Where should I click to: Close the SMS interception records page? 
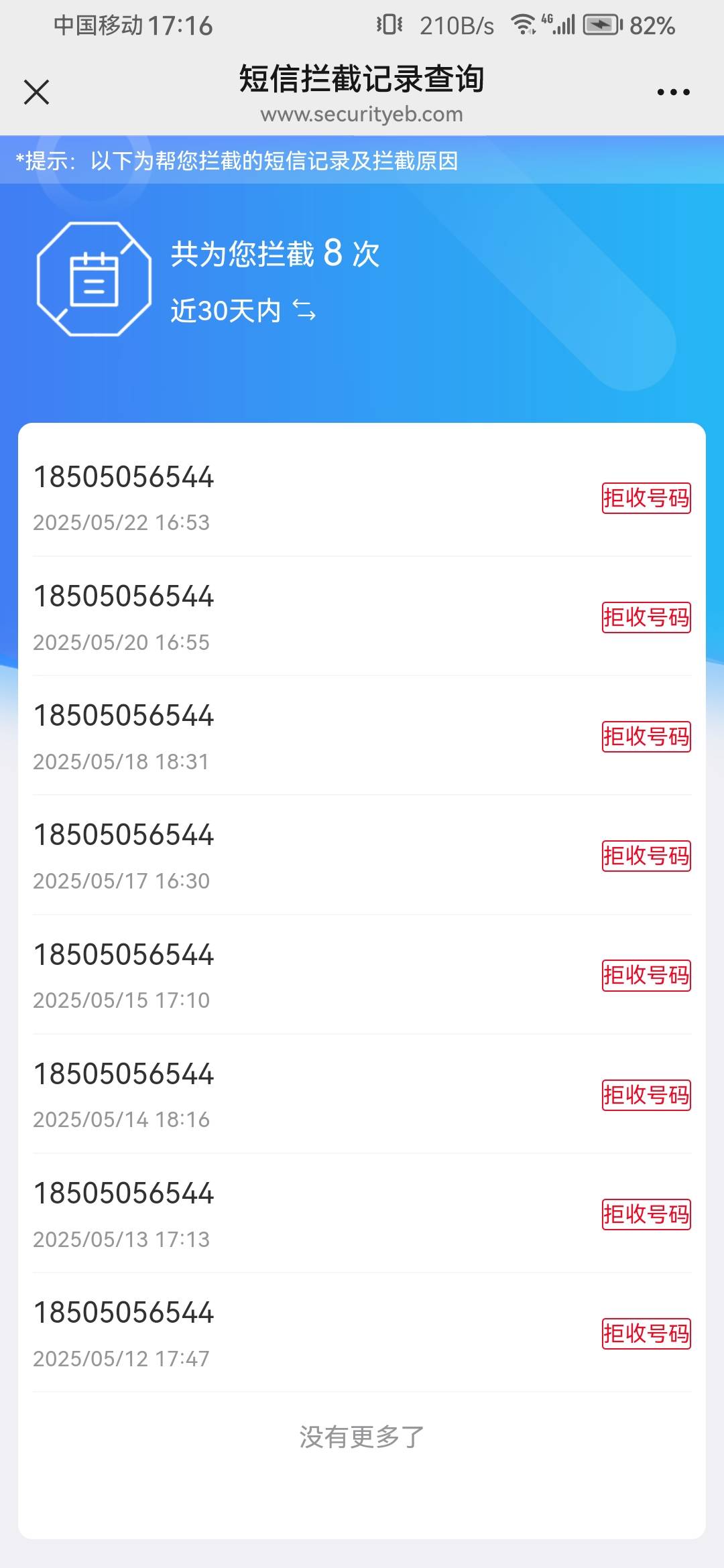point(37,92)
